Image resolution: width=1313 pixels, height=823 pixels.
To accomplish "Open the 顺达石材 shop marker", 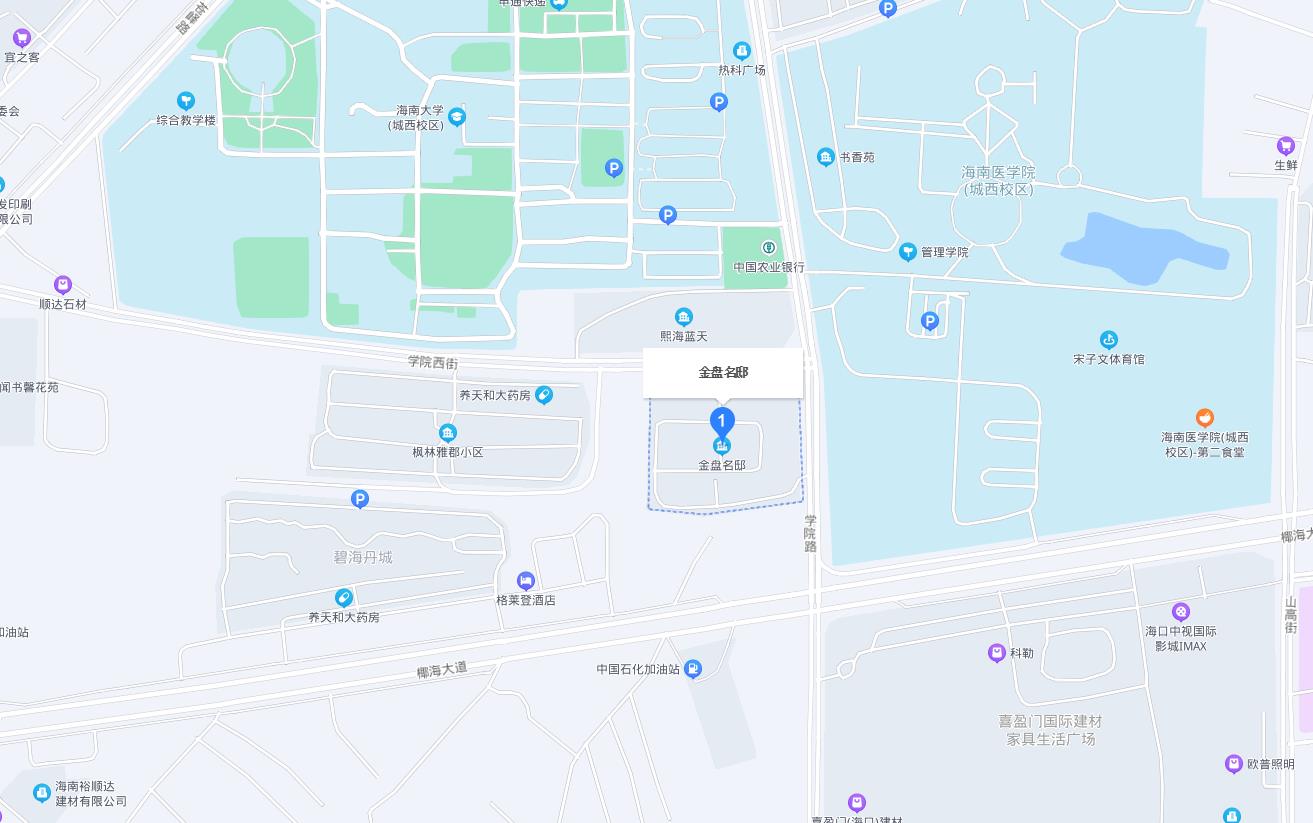I will click(63, 285).
